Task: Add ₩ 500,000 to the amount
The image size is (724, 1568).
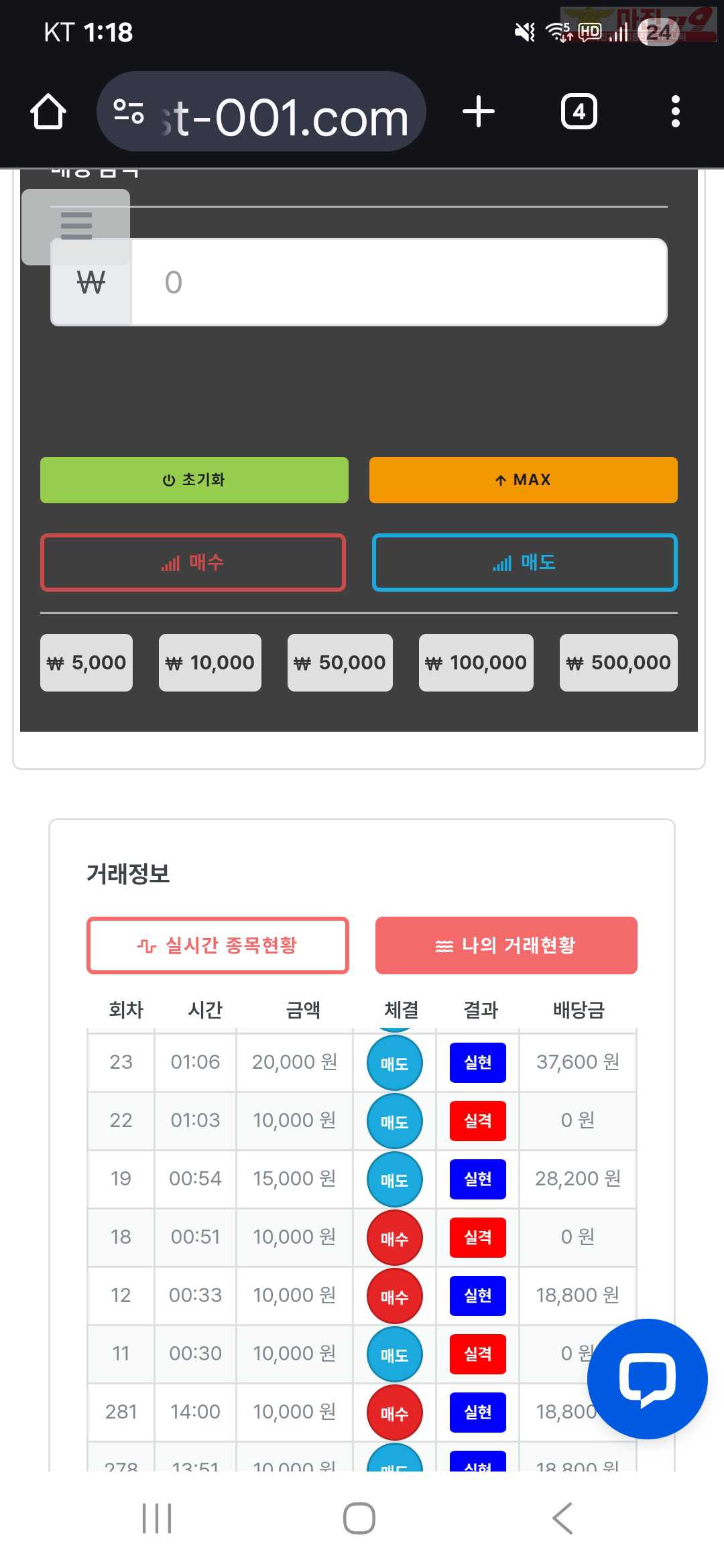Action: tap(618, 663)
